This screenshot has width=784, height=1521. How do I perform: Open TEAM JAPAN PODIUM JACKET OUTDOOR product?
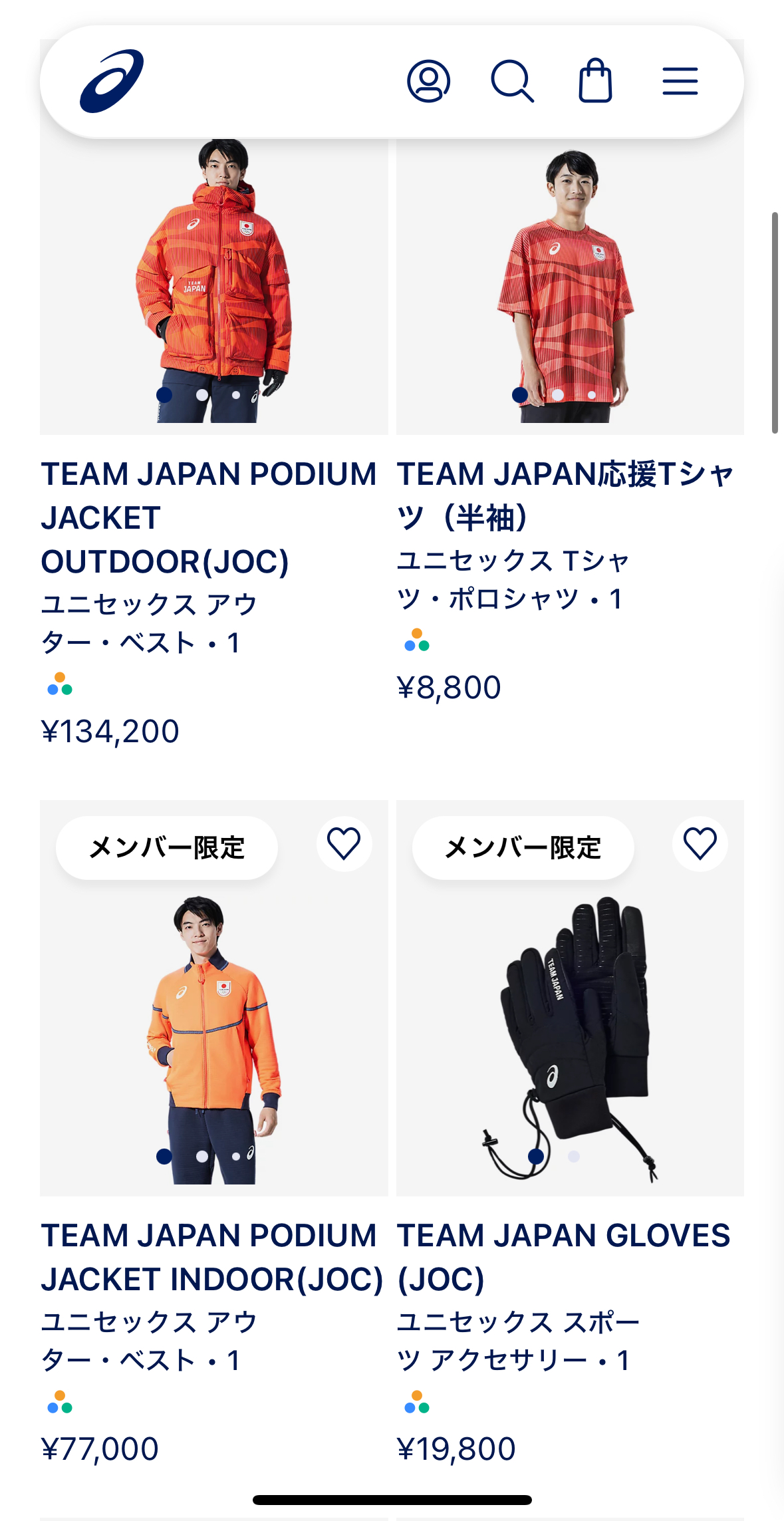coord(208,517)
